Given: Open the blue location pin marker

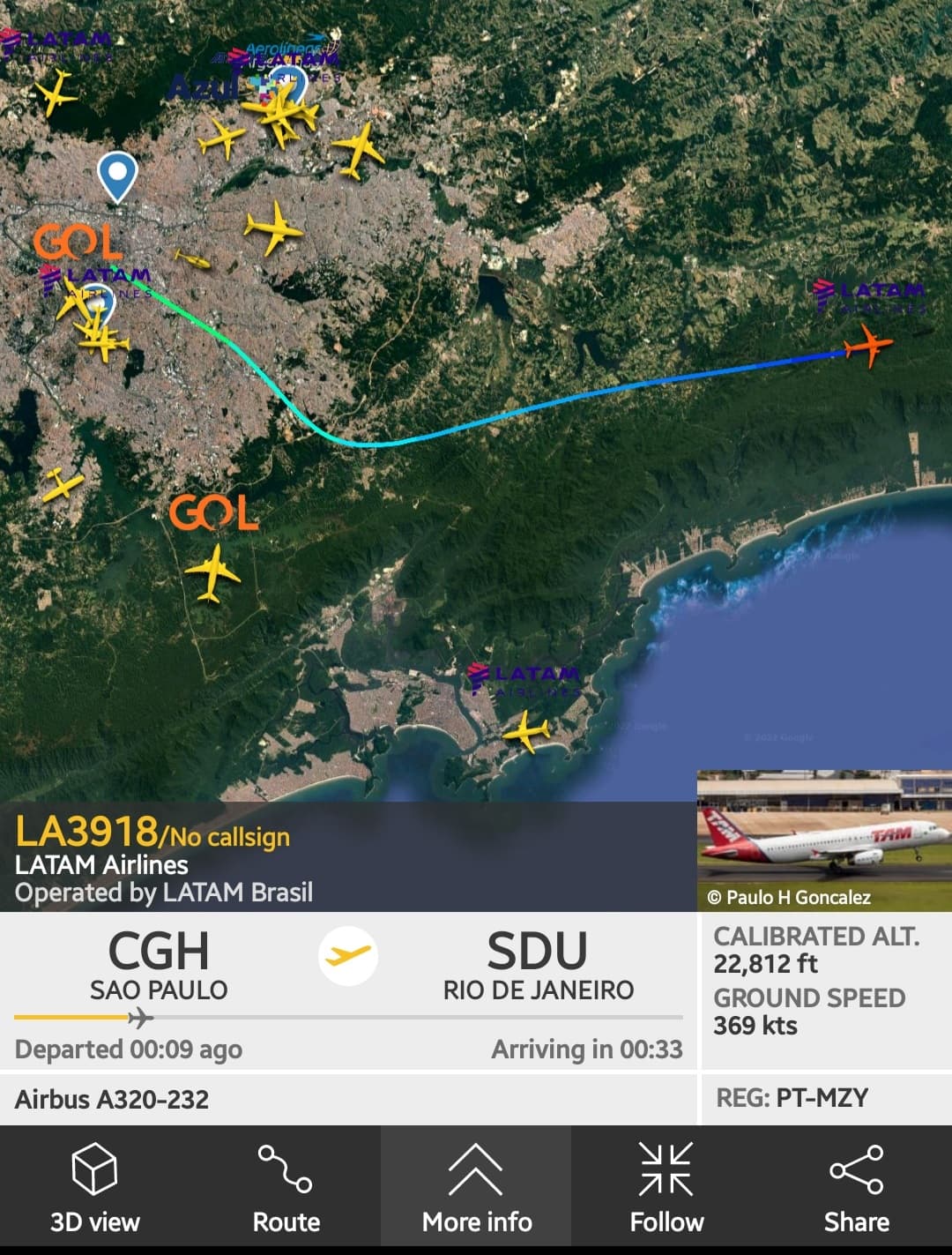Looking at the screenshot, I should [x=117, y=175].
